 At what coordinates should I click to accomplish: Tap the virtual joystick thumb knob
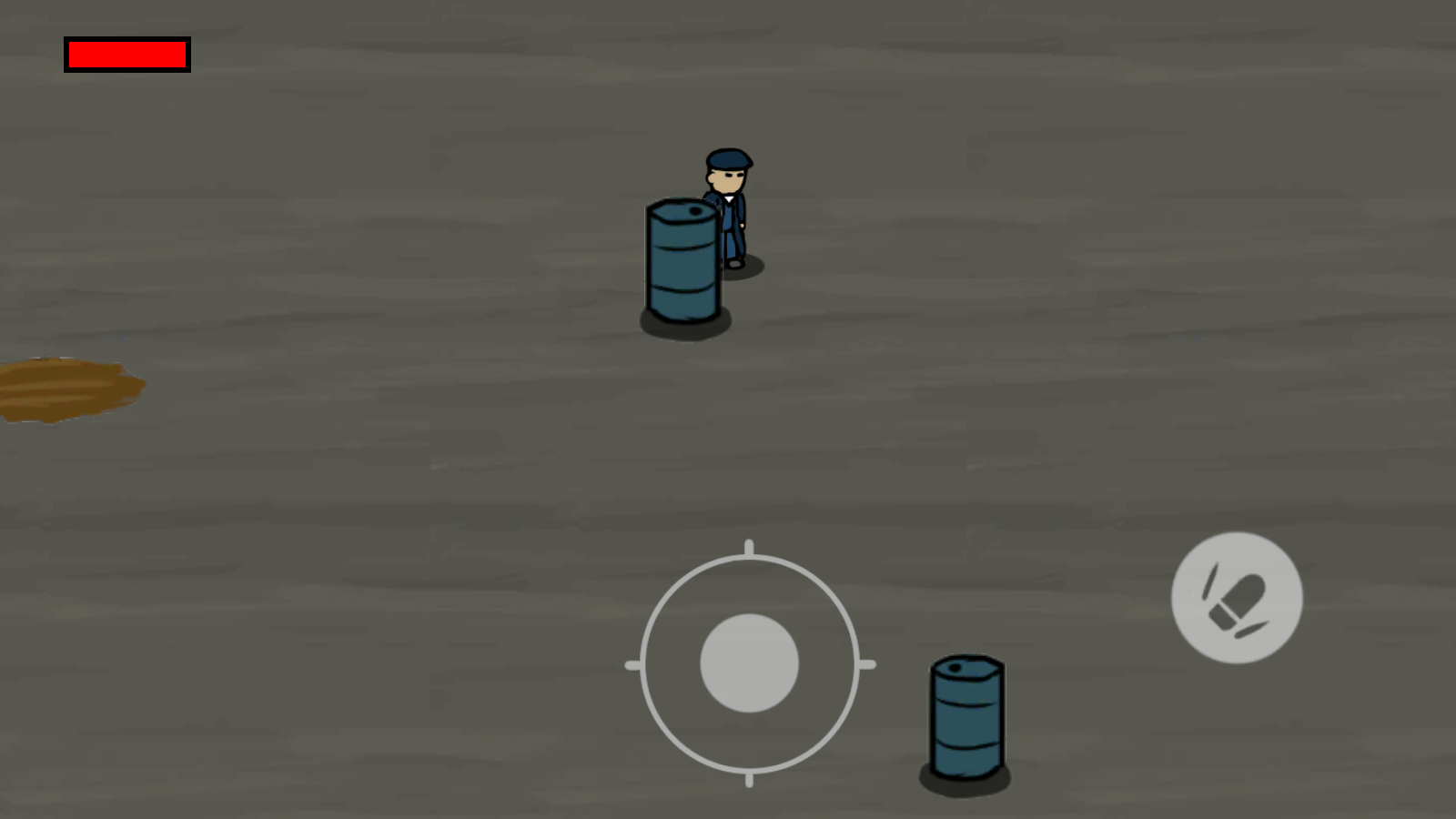point(749,663)
